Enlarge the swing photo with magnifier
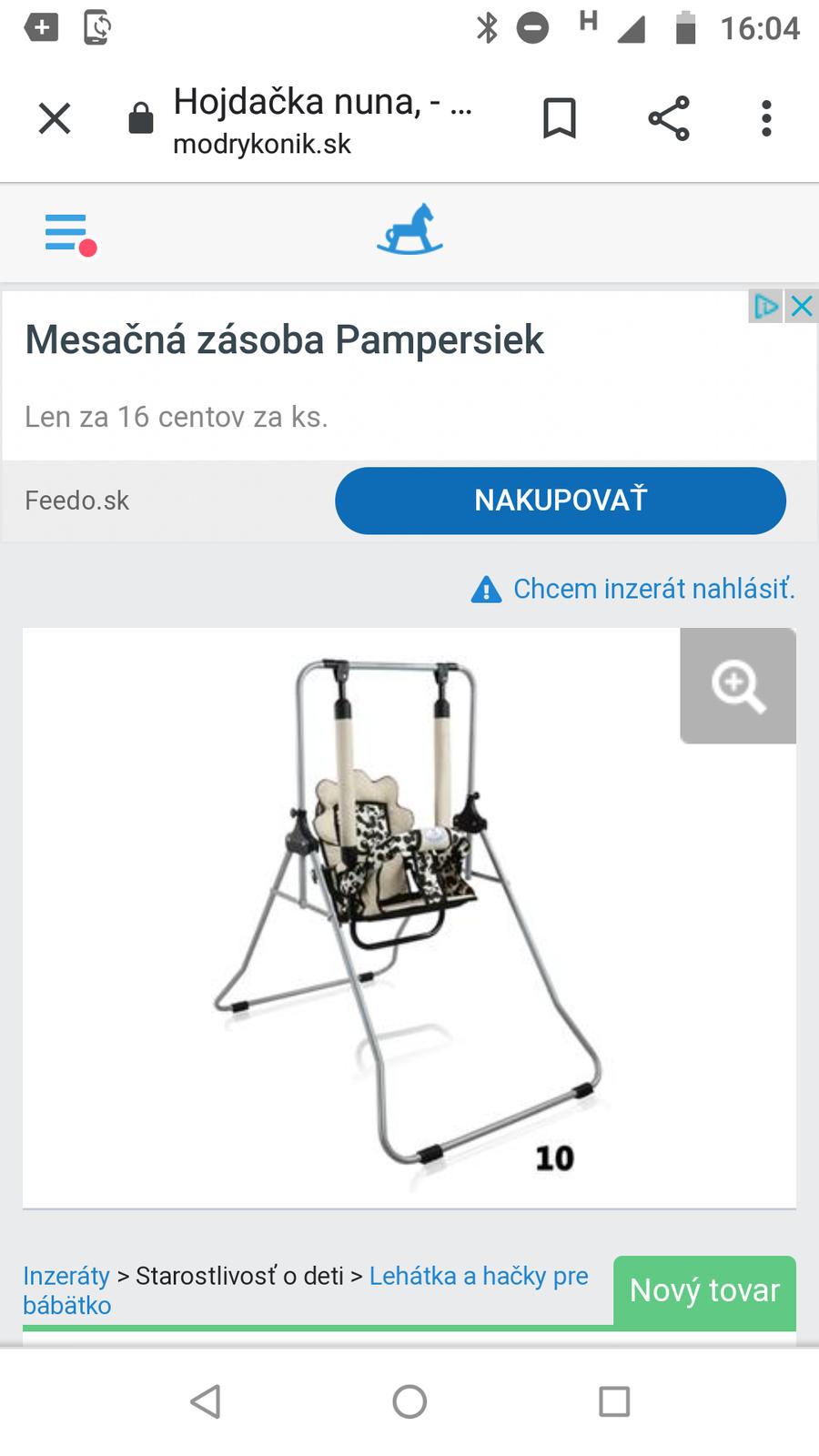819x1456 pixels. click(x=738, y=685)
